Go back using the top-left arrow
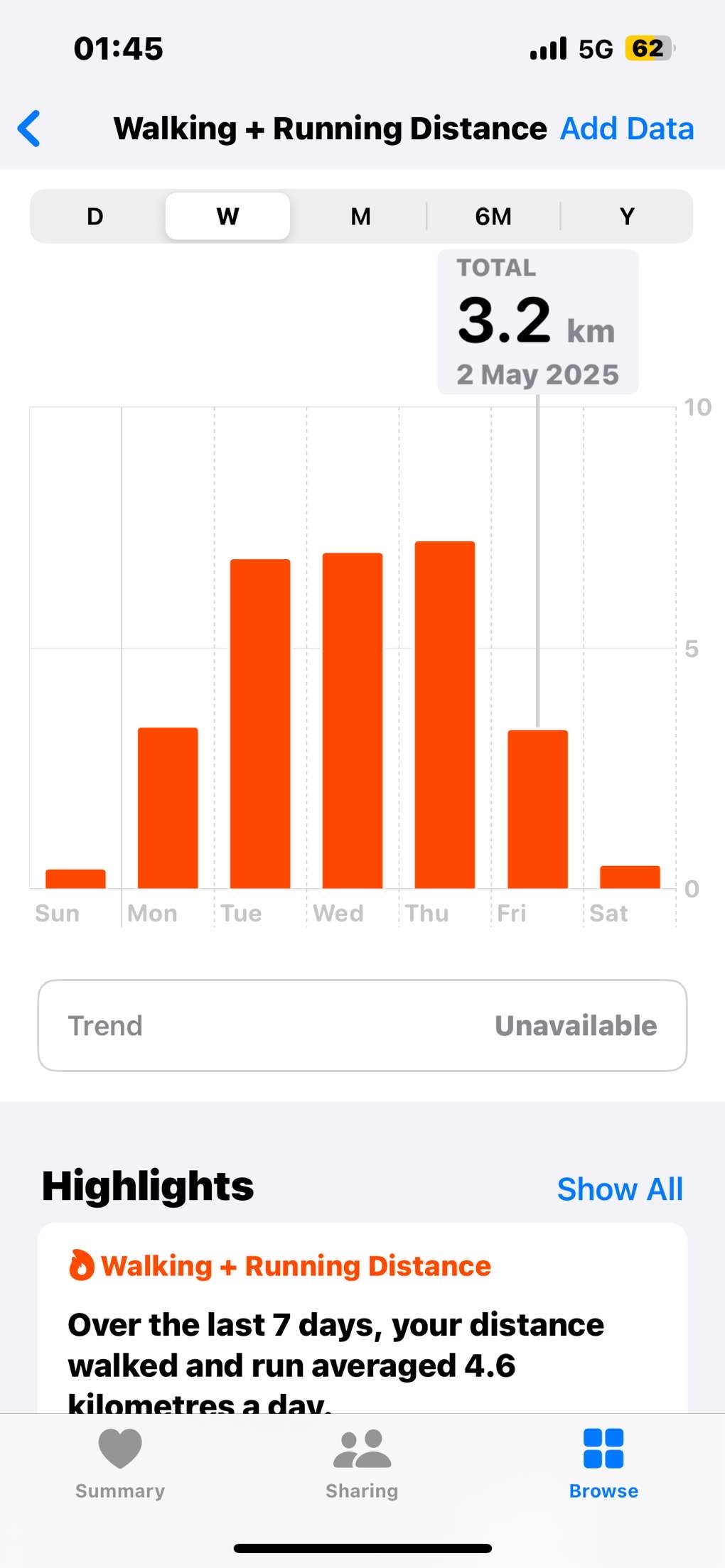The height and width of the screenshot is (1568, 725). click(x=29, y=129)
